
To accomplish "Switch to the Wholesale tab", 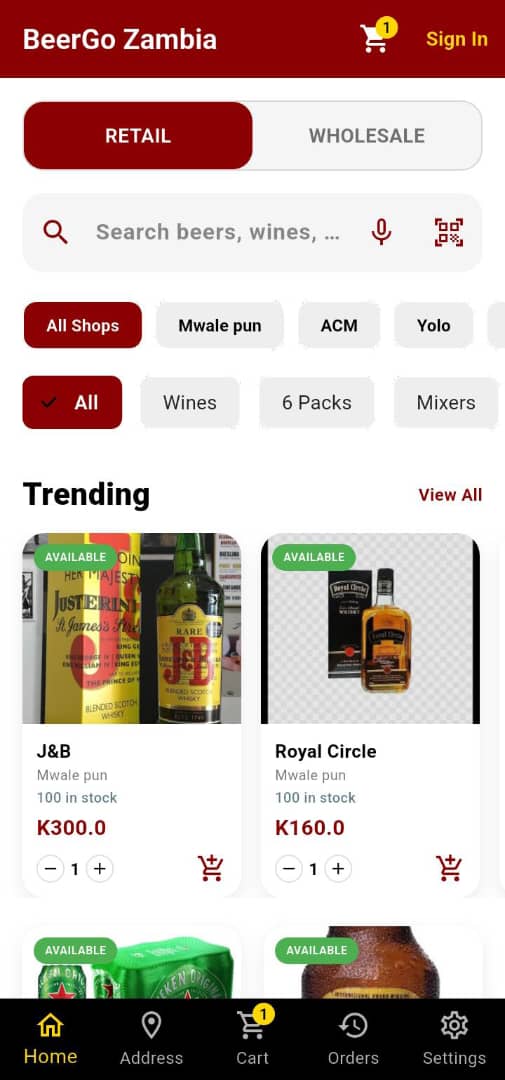I will [367, 136].
